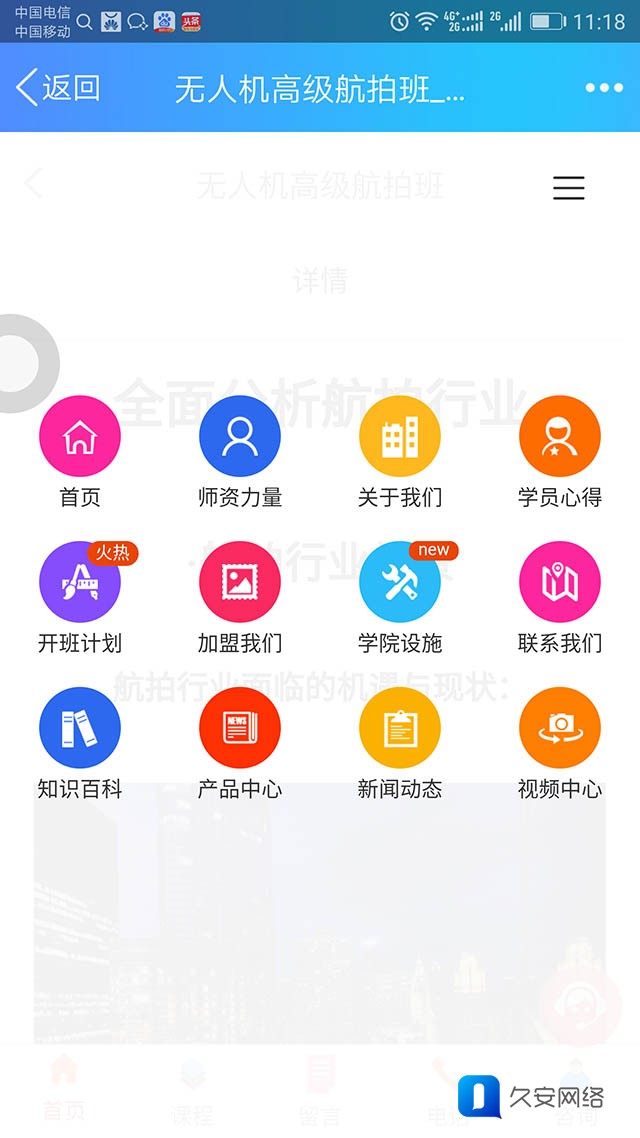Open the 开班计划 item
Screen dimensions: 640x1138
pyautogui.click(x=80, y=583)
